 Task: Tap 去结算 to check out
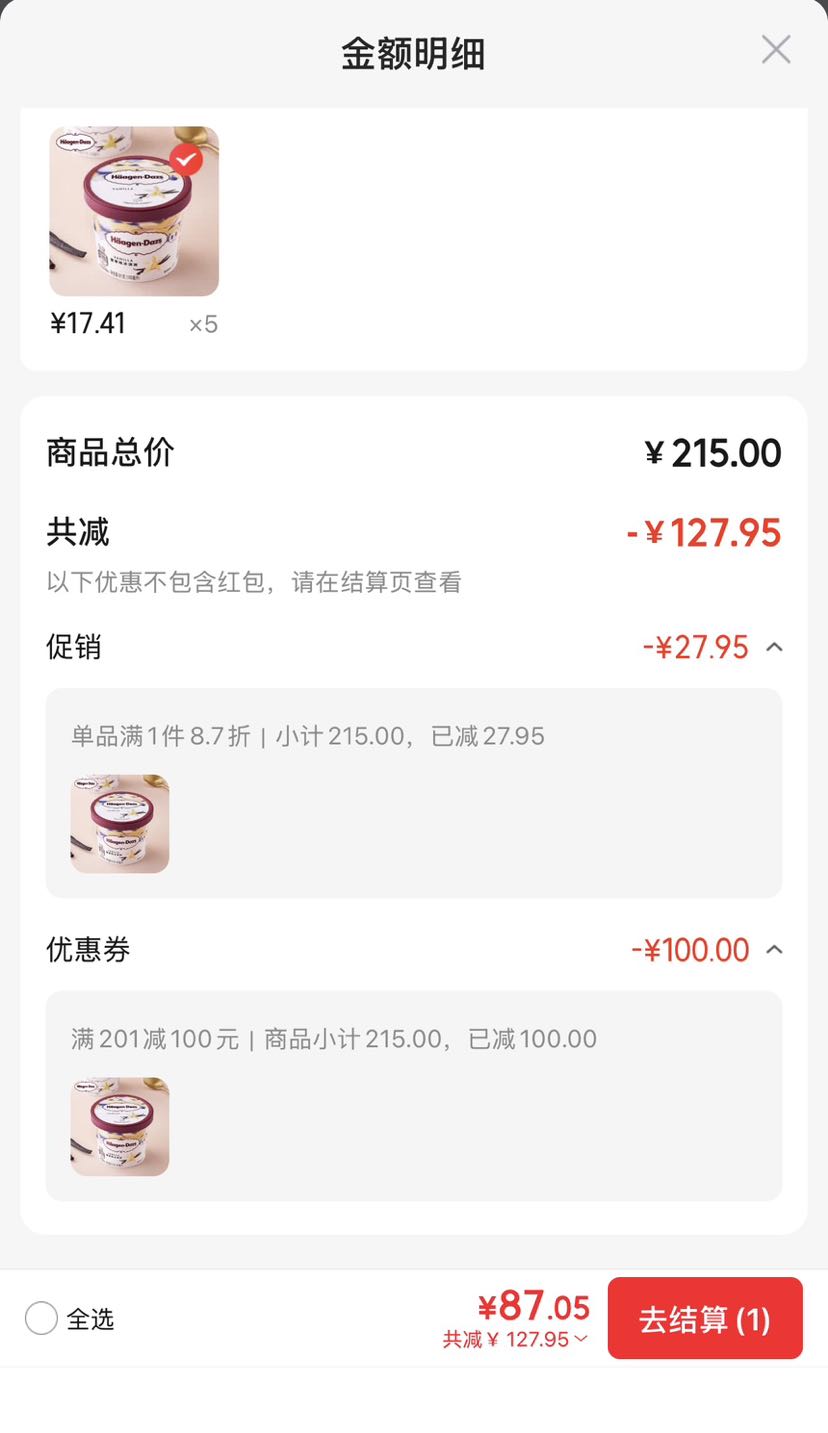pyautogui.click(x=705, y=1318)
